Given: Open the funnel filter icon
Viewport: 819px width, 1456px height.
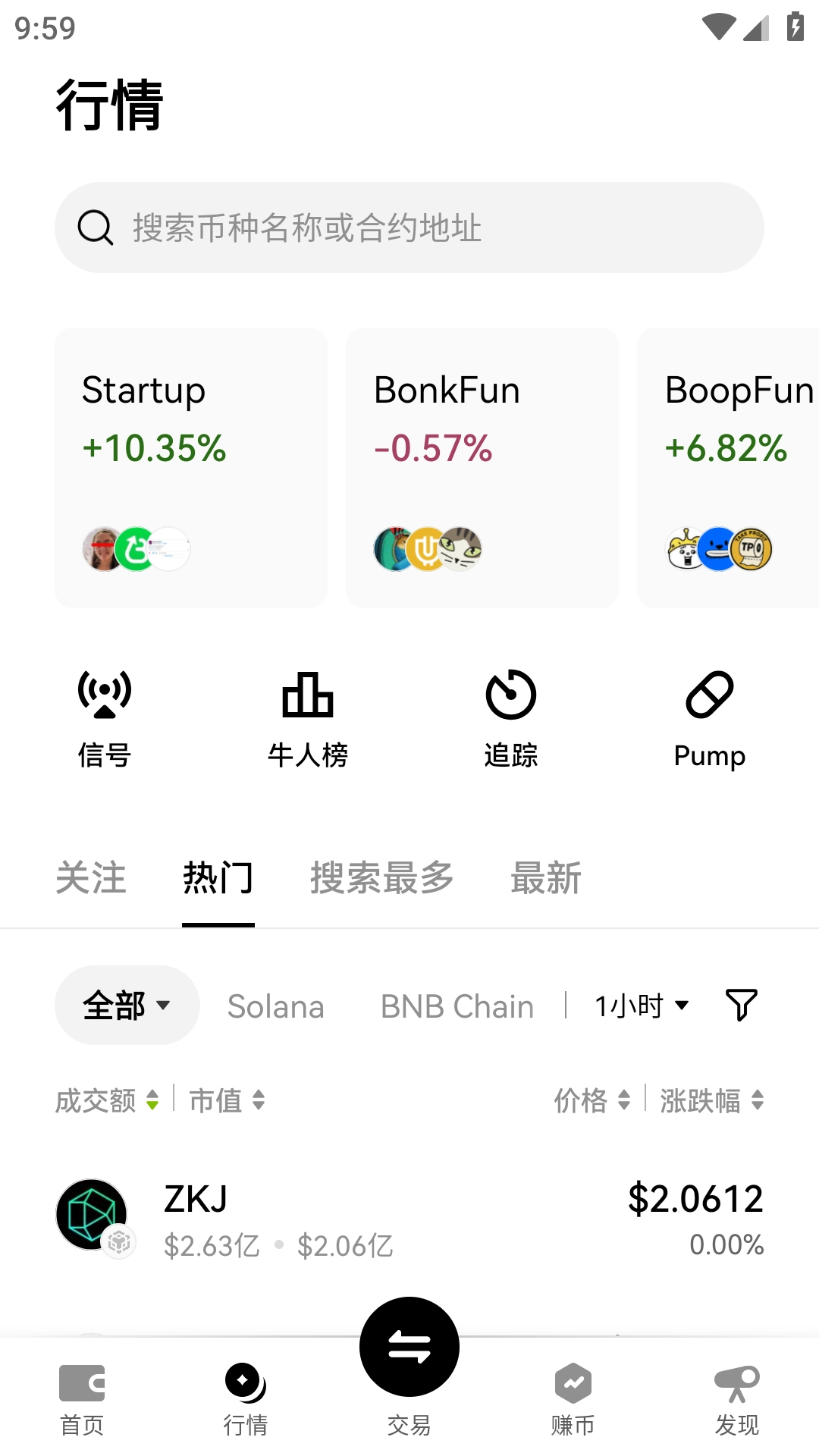Looking at the screenshot, I should pyautogui.click(x=741, y=1006).
